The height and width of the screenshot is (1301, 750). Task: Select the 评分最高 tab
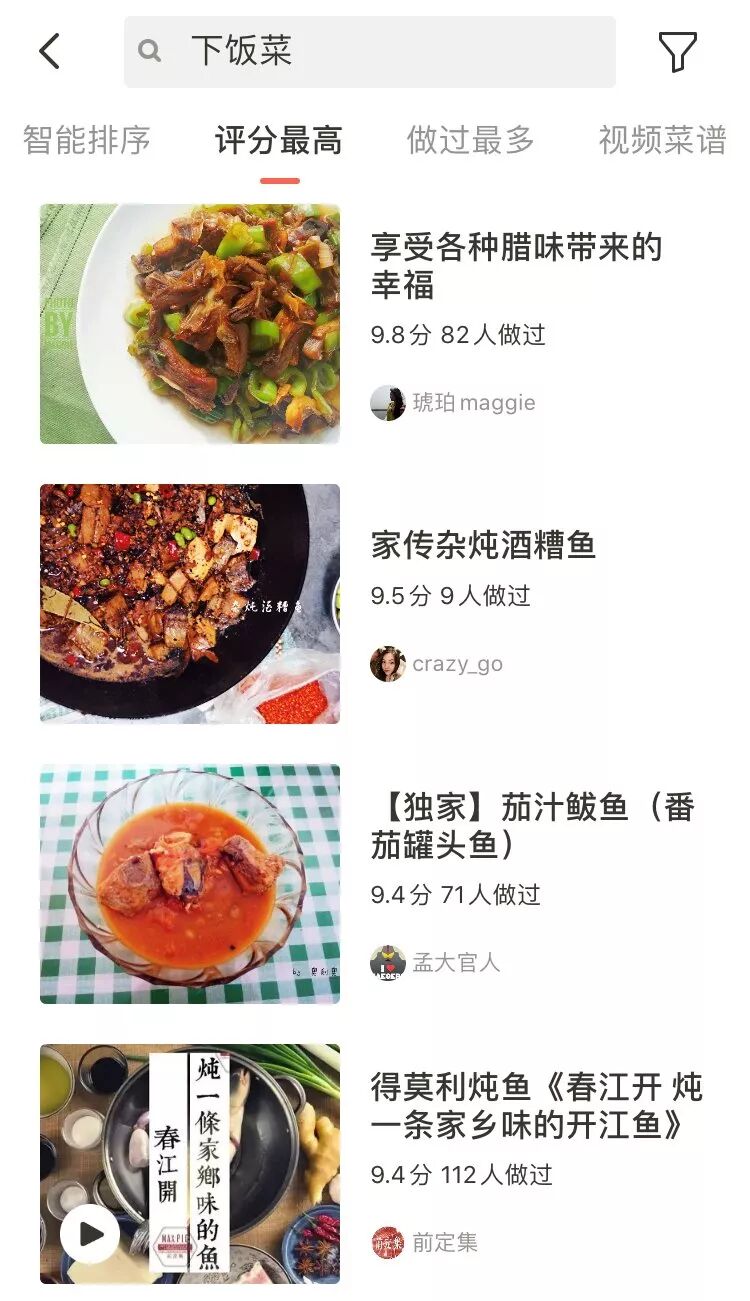click(x=279, y=140)
